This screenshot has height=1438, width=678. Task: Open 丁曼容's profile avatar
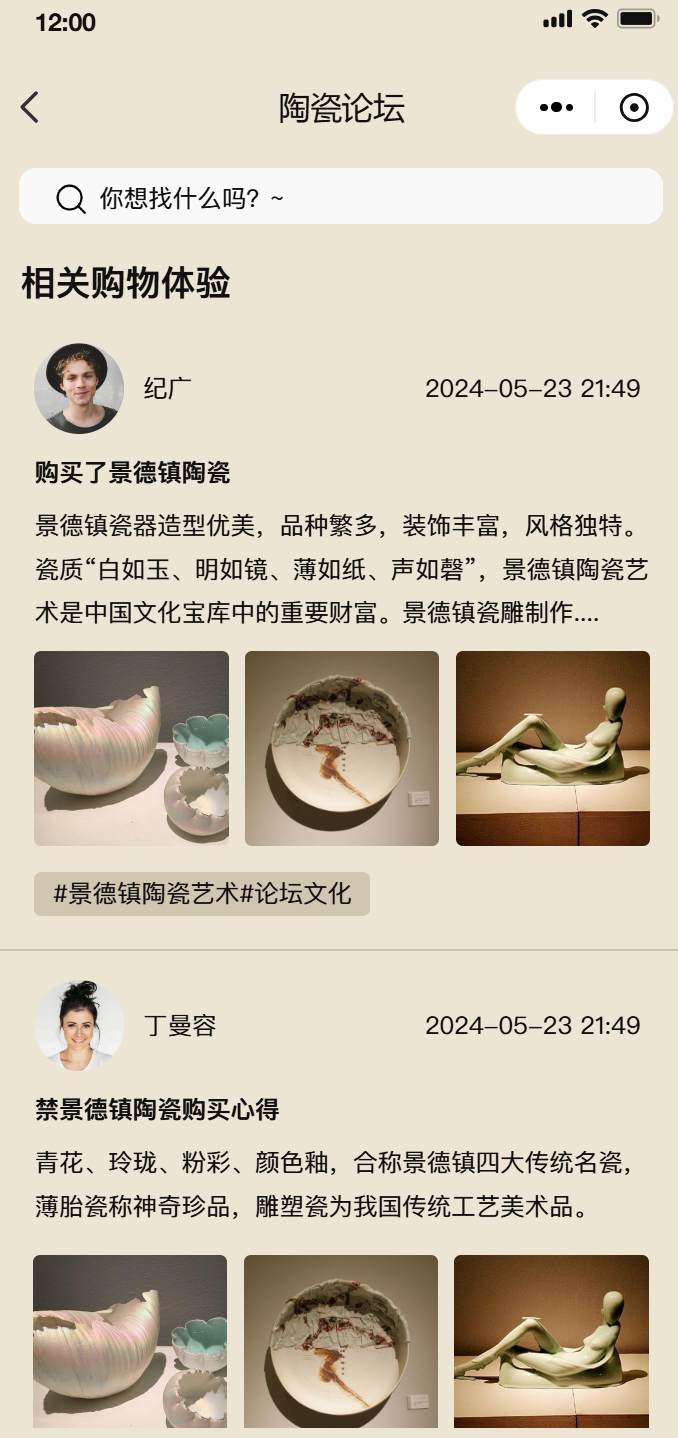tap(79, 1025)
